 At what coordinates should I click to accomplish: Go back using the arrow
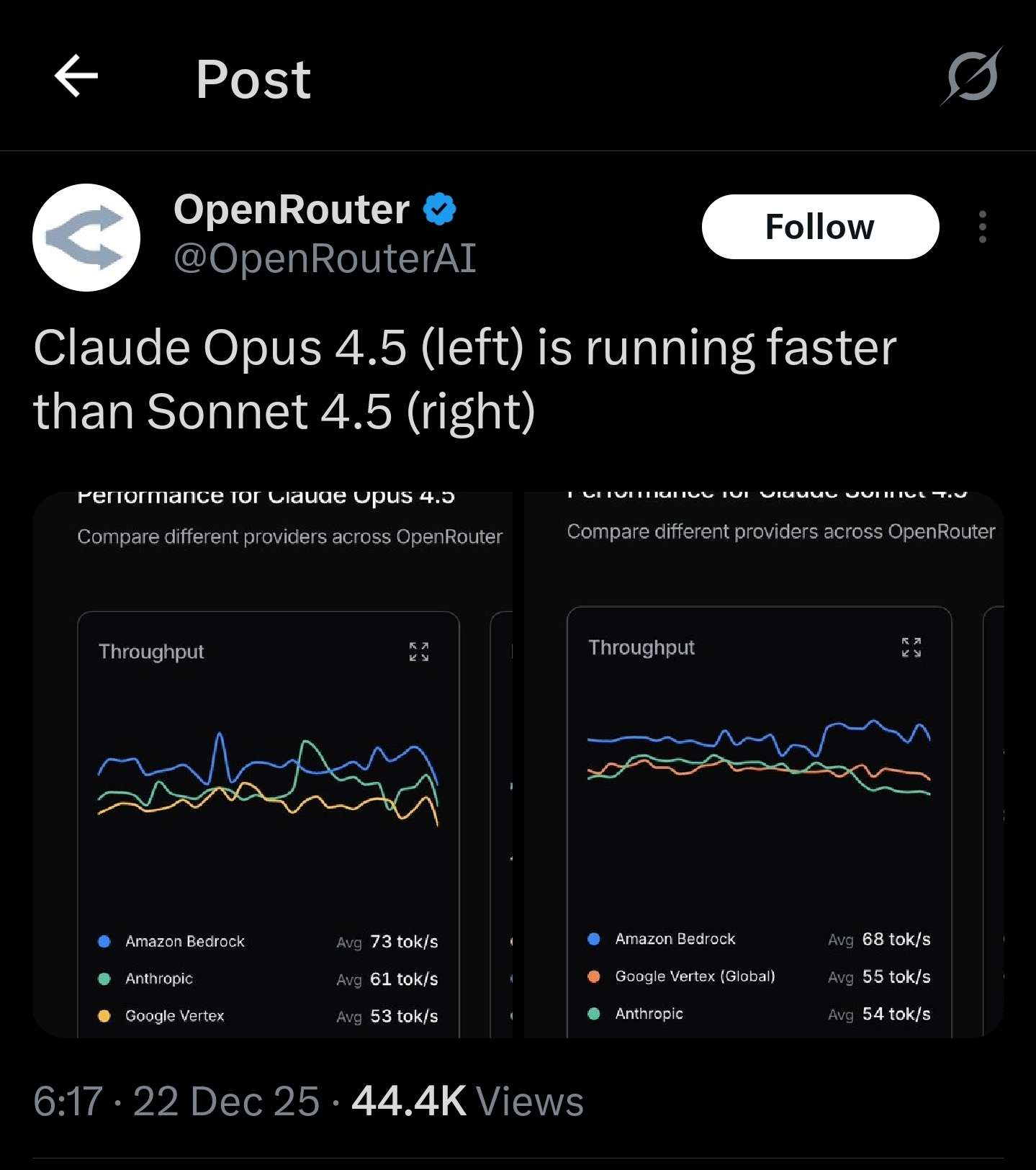pos(76,76)
